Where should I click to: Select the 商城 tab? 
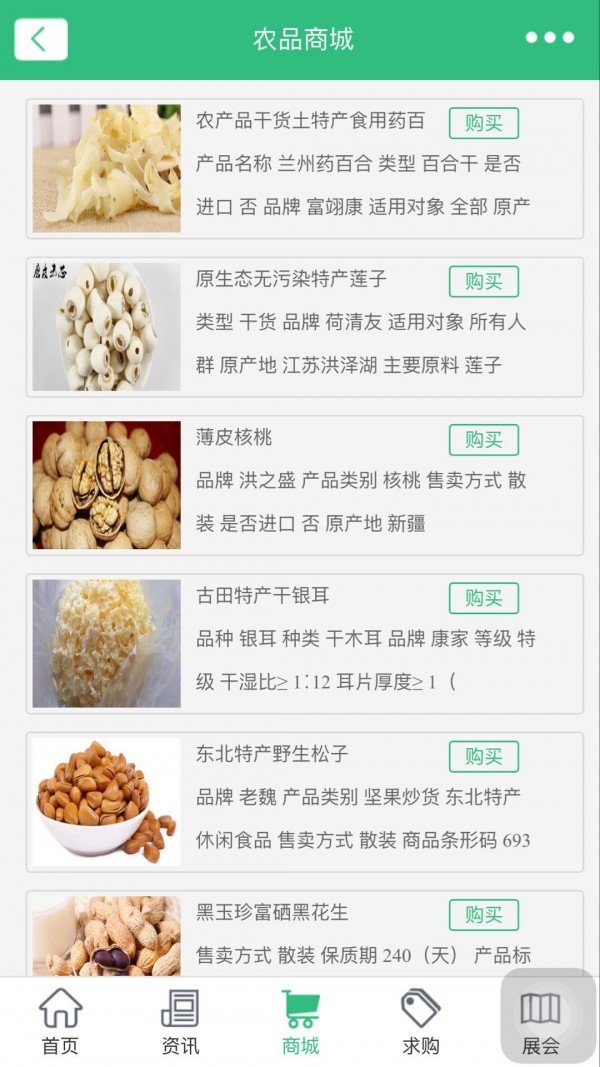click(300, 1022)
